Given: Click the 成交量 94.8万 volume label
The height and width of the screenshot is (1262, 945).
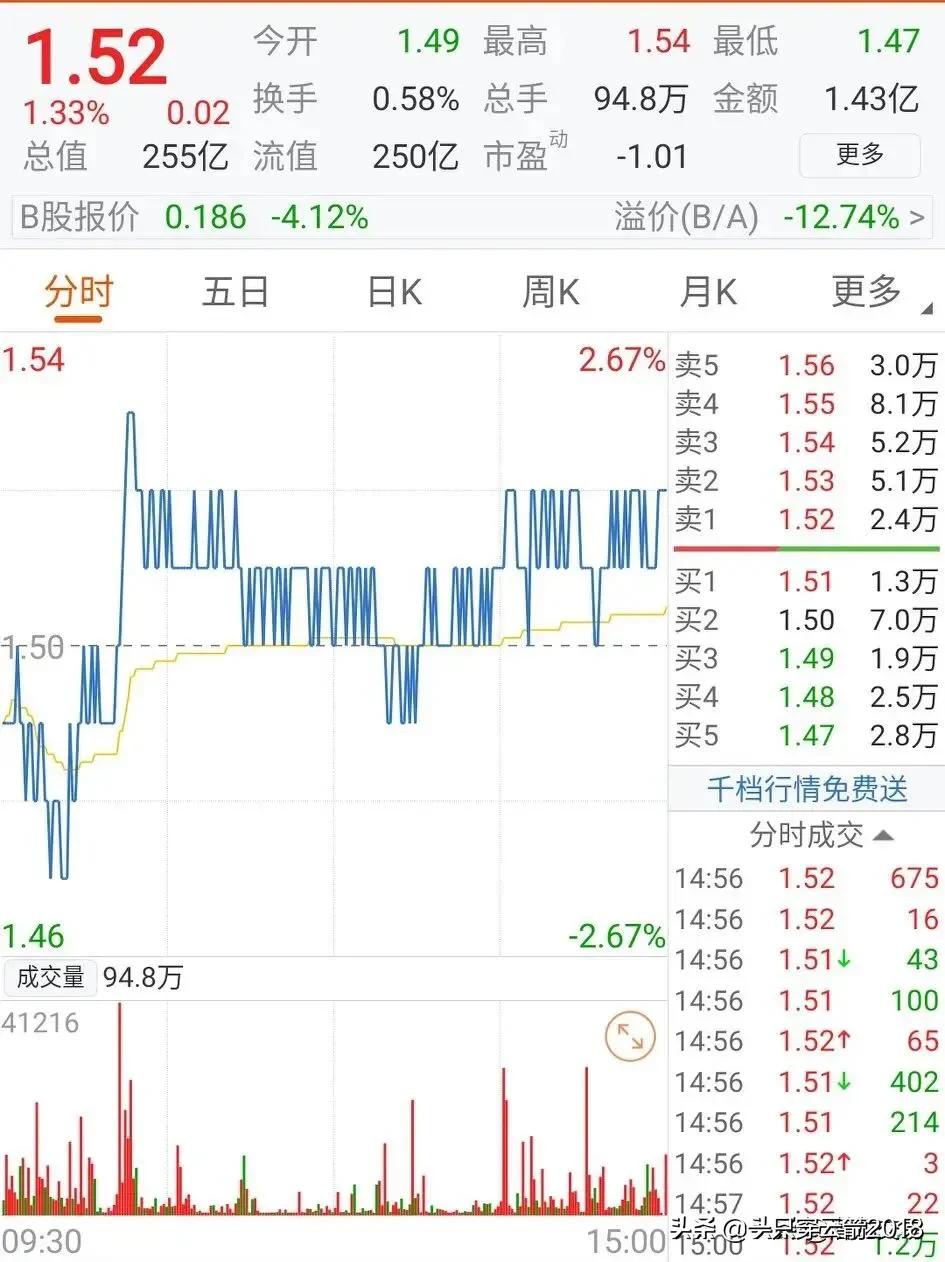Looking at the screenshot, I should (95, 979).
